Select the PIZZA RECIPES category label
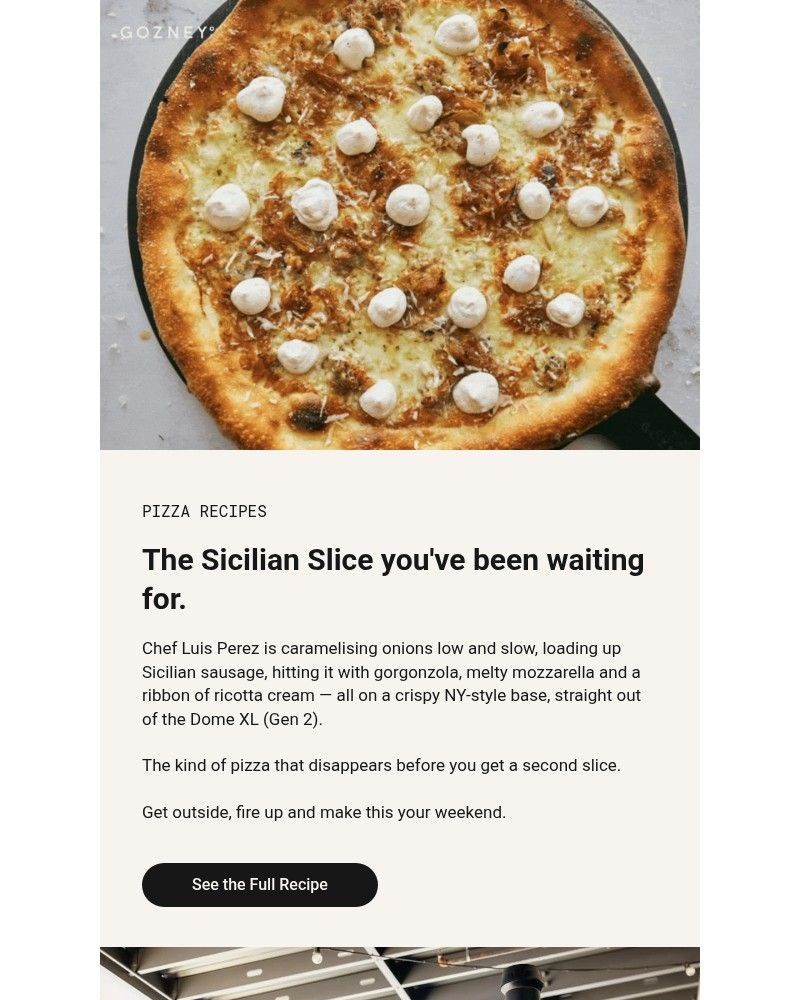This screenshot has height=1000, width=800. click(x=204, y=511)
